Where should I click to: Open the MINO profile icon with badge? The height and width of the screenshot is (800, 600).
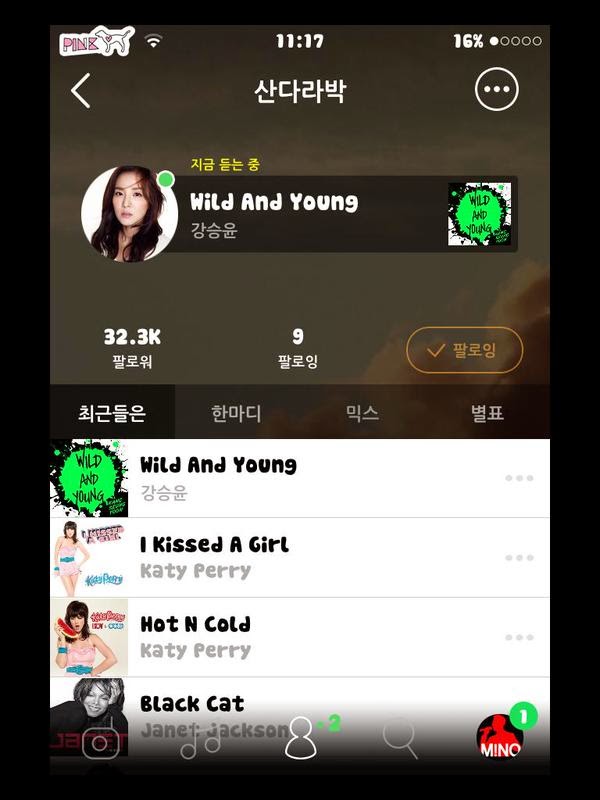500,738
